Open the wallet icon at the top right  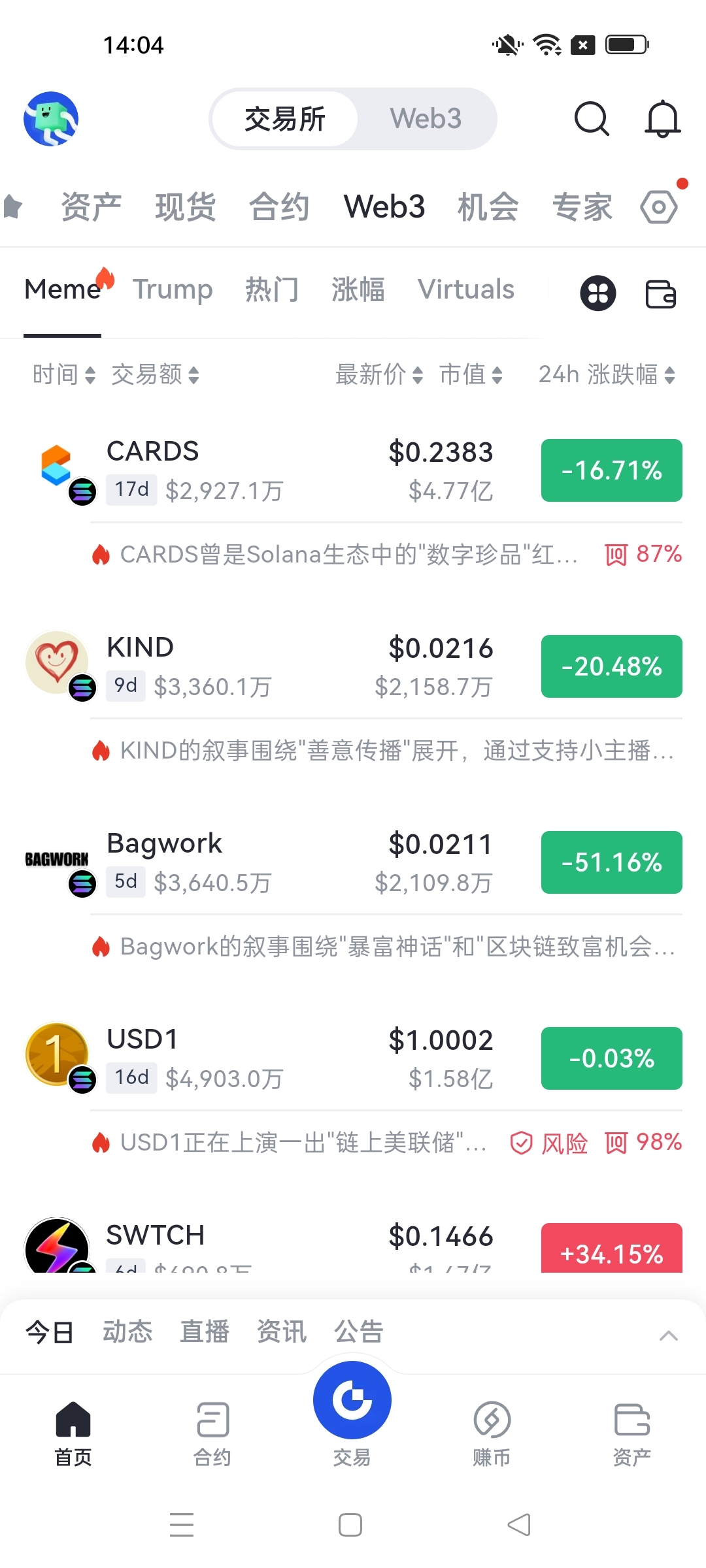(x=660, y=294)
